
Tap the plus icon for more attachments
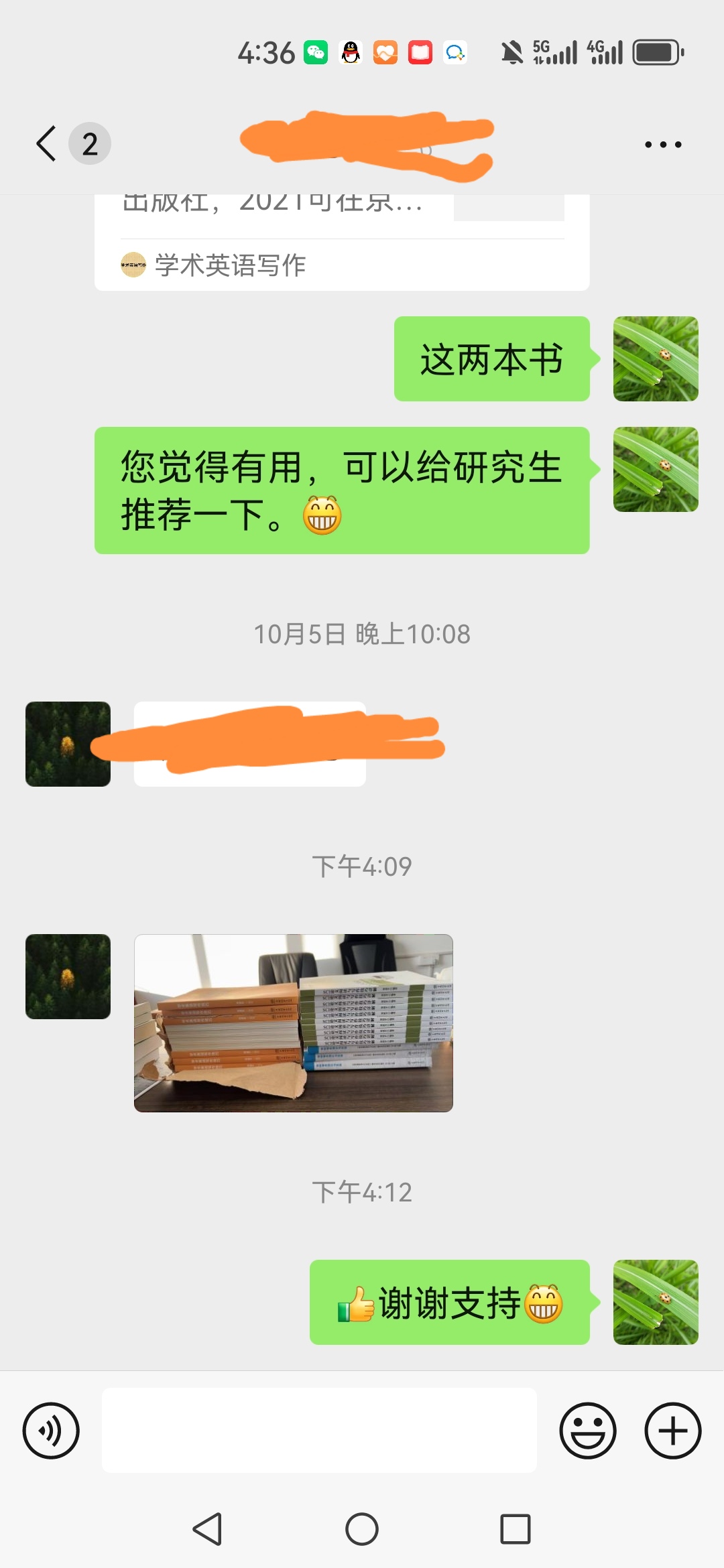click(x=672, y=1431)
